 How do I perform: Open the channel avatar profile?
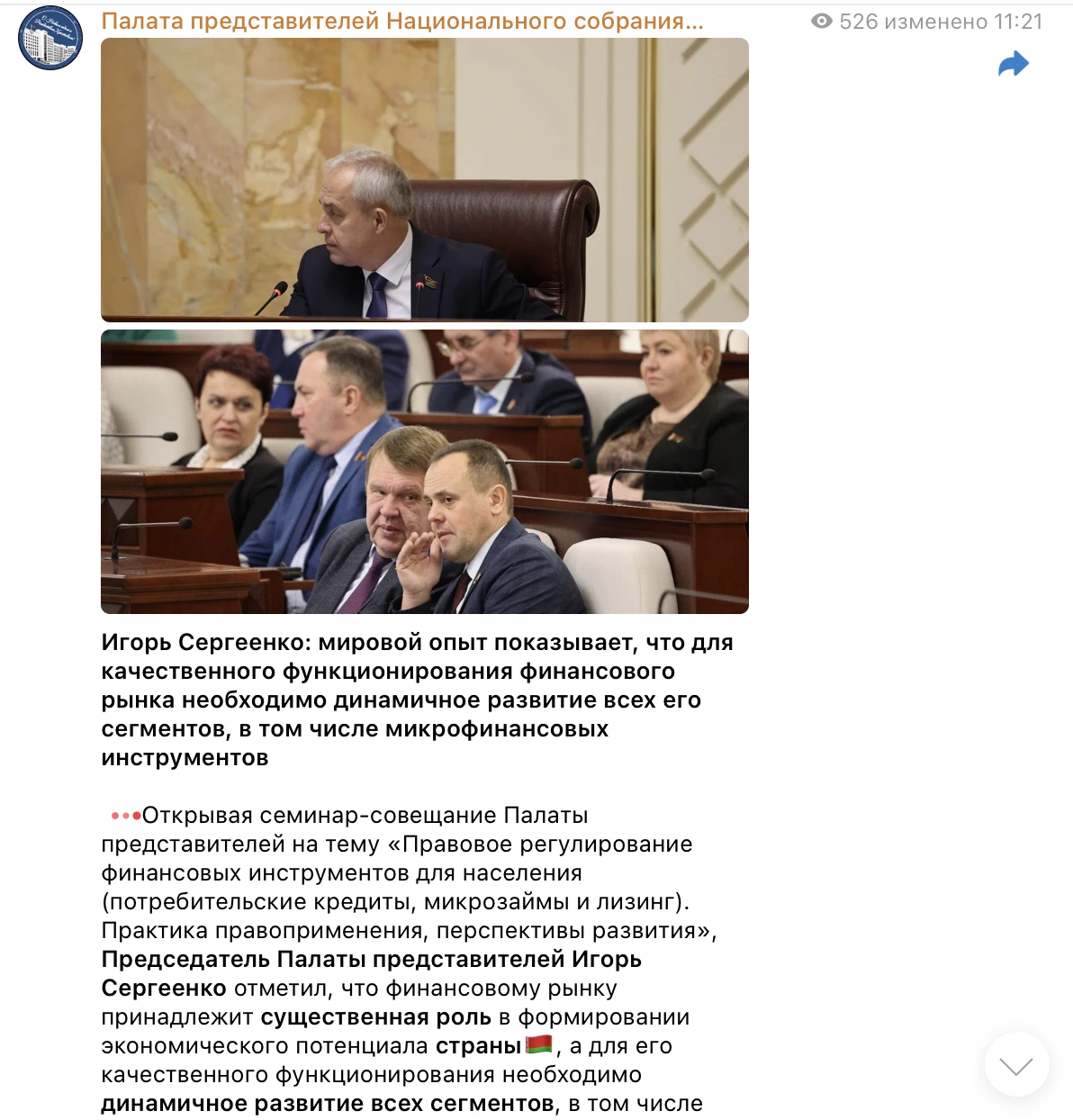point(50,38)
